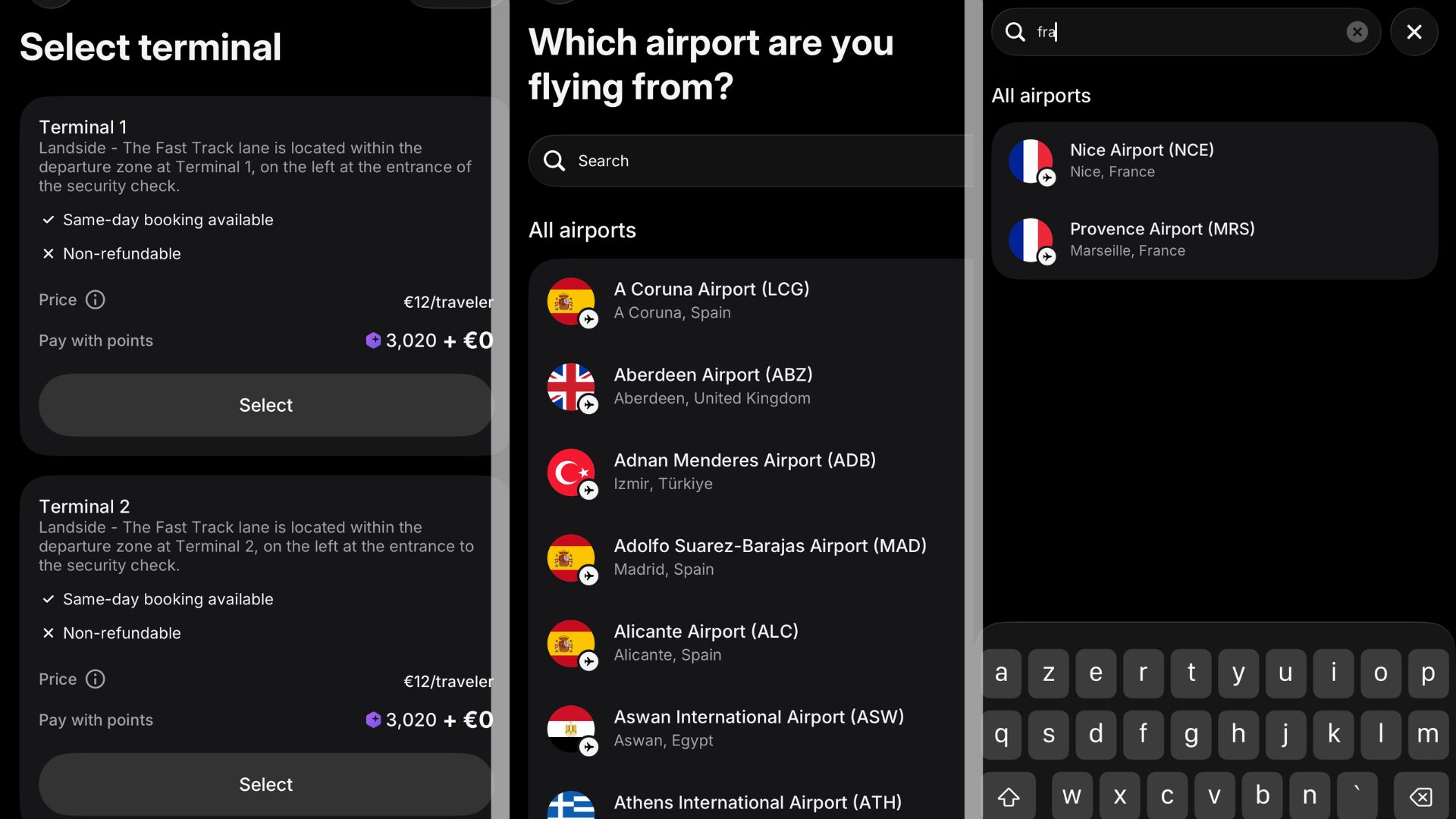
Task: Choose Aberdeen Airport (ABZ)
Action: [x=751, y=386]
